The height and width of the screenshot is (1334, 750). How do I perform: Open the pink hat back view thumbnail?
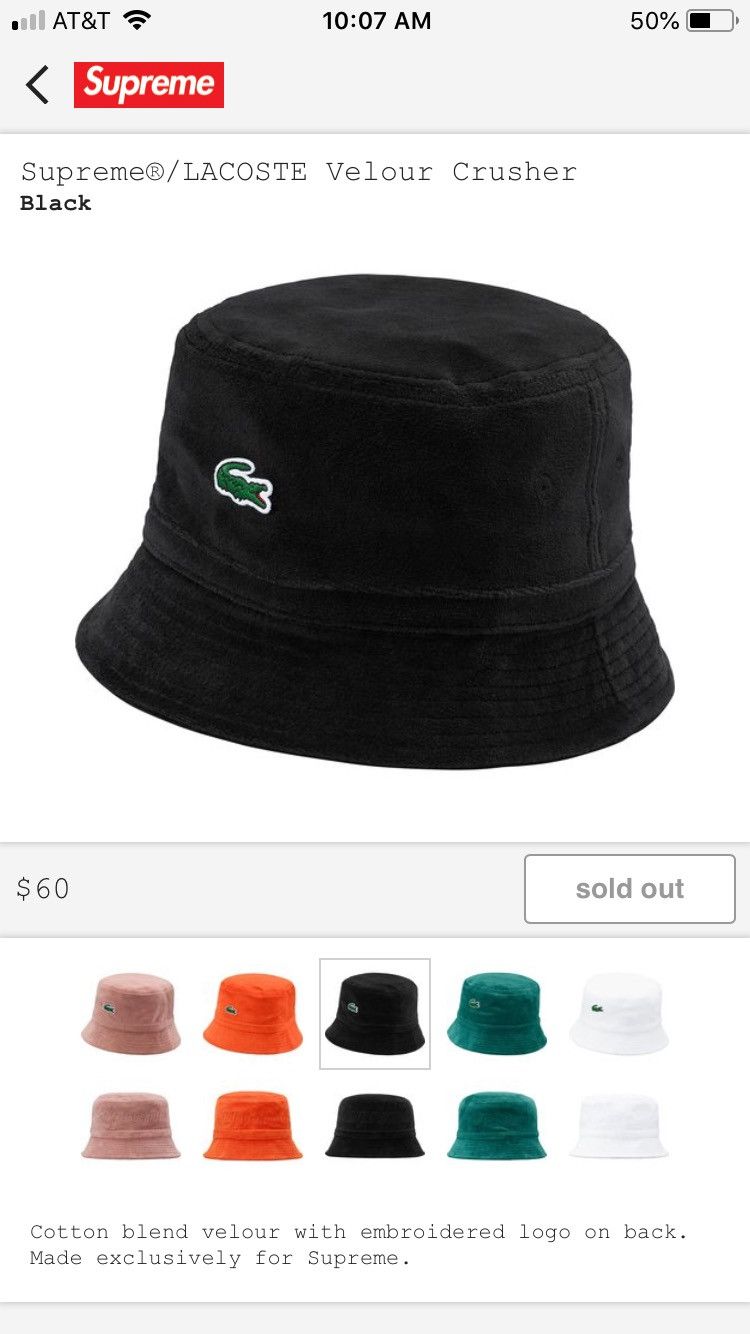(x=131, y=1126)
